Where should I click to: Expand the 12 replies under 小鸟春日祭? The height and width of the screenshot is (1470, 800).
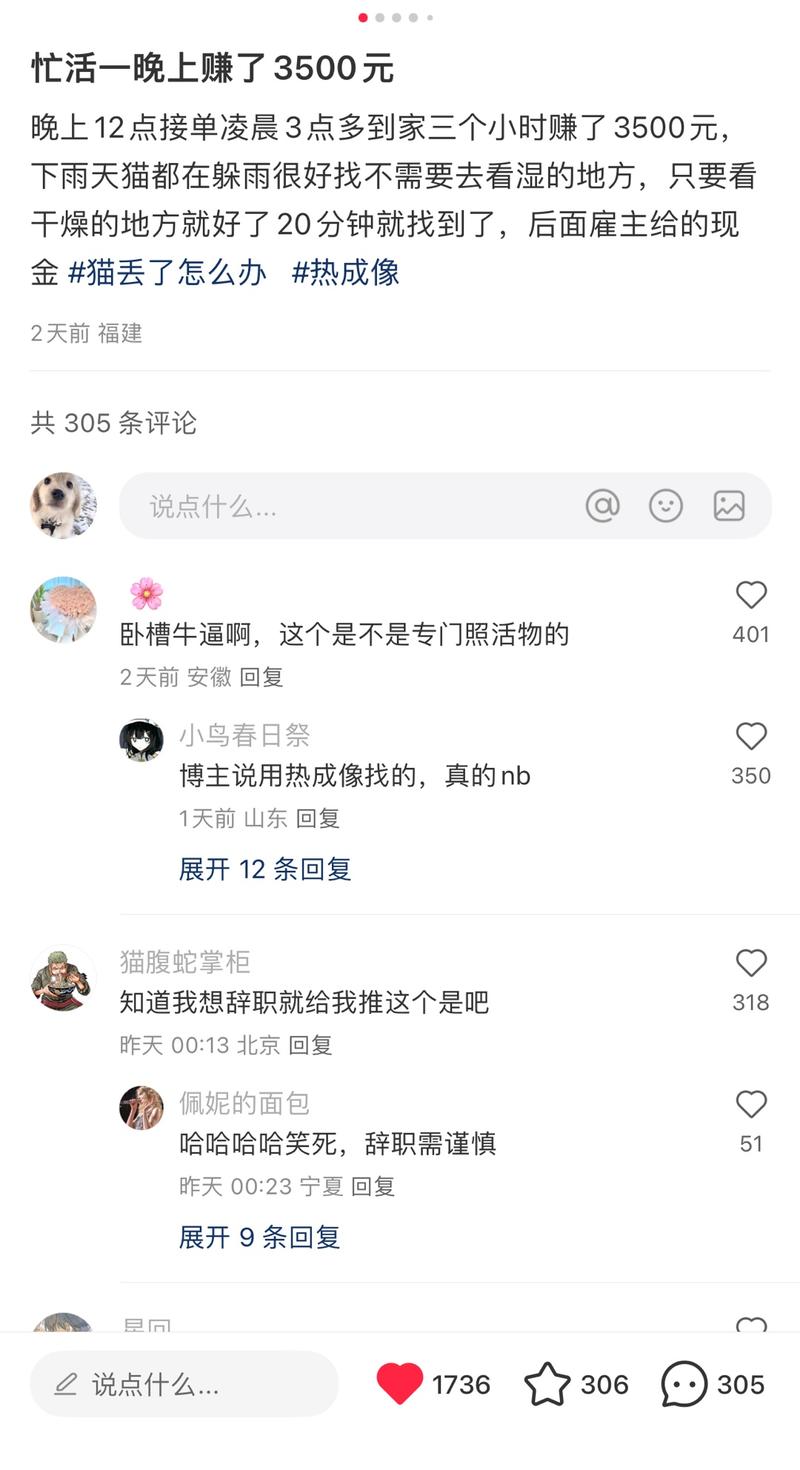[263, 869]
